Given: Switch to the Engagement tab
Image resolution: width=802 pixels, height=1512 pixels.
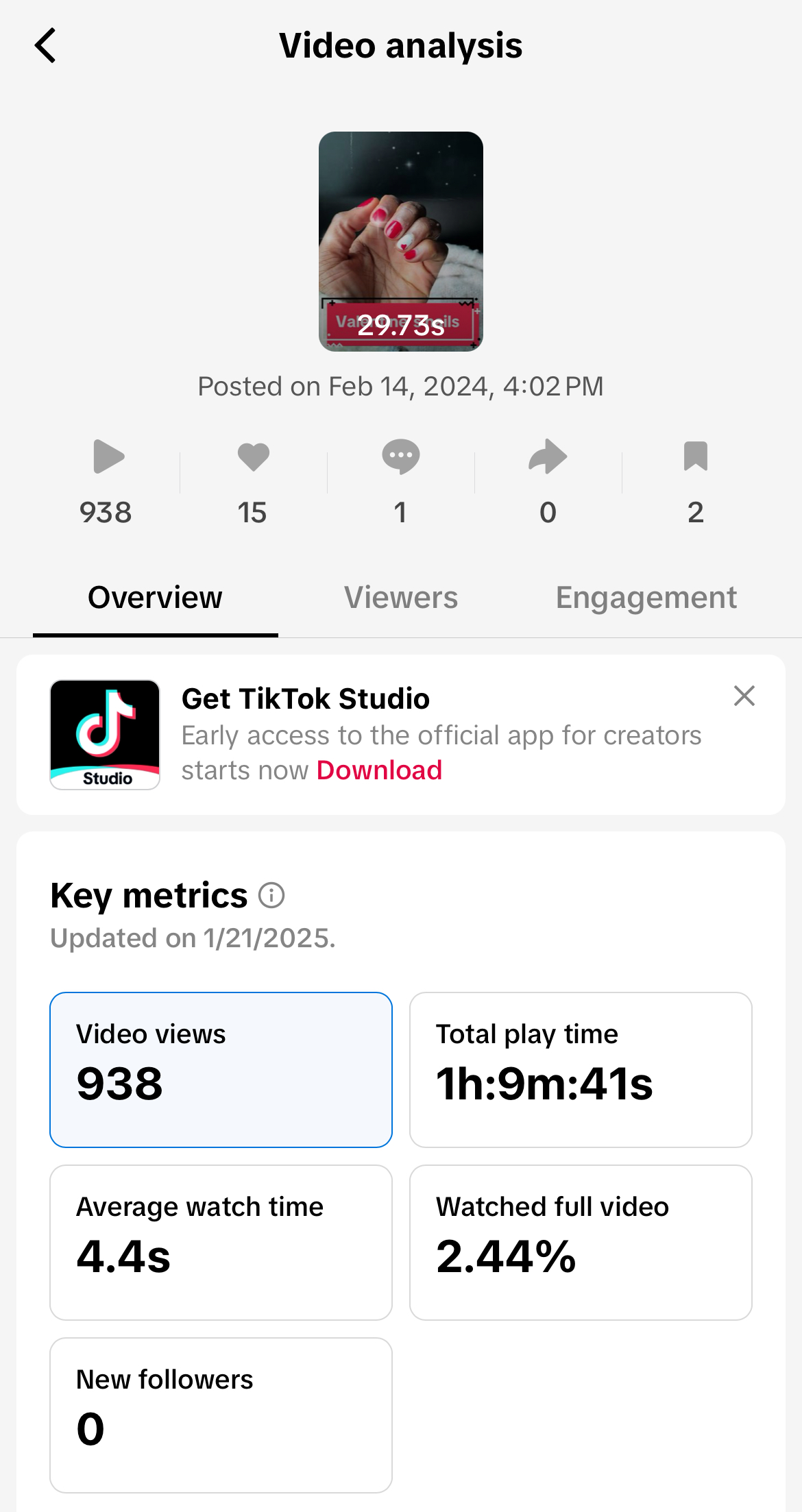Looking at the screenshot, I should [646, 598].
